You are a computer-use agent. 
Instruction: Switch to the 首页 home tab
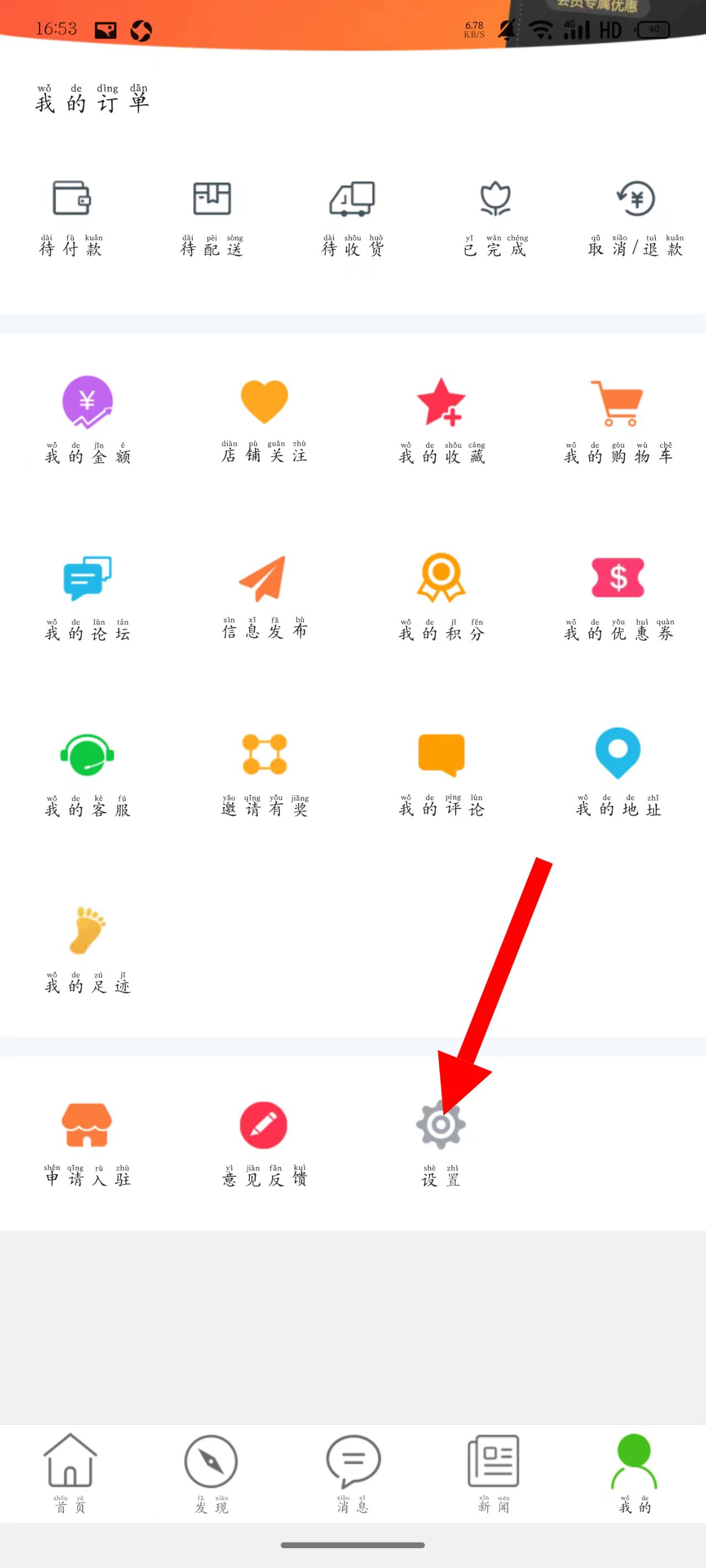click(x=70, y=1473)
